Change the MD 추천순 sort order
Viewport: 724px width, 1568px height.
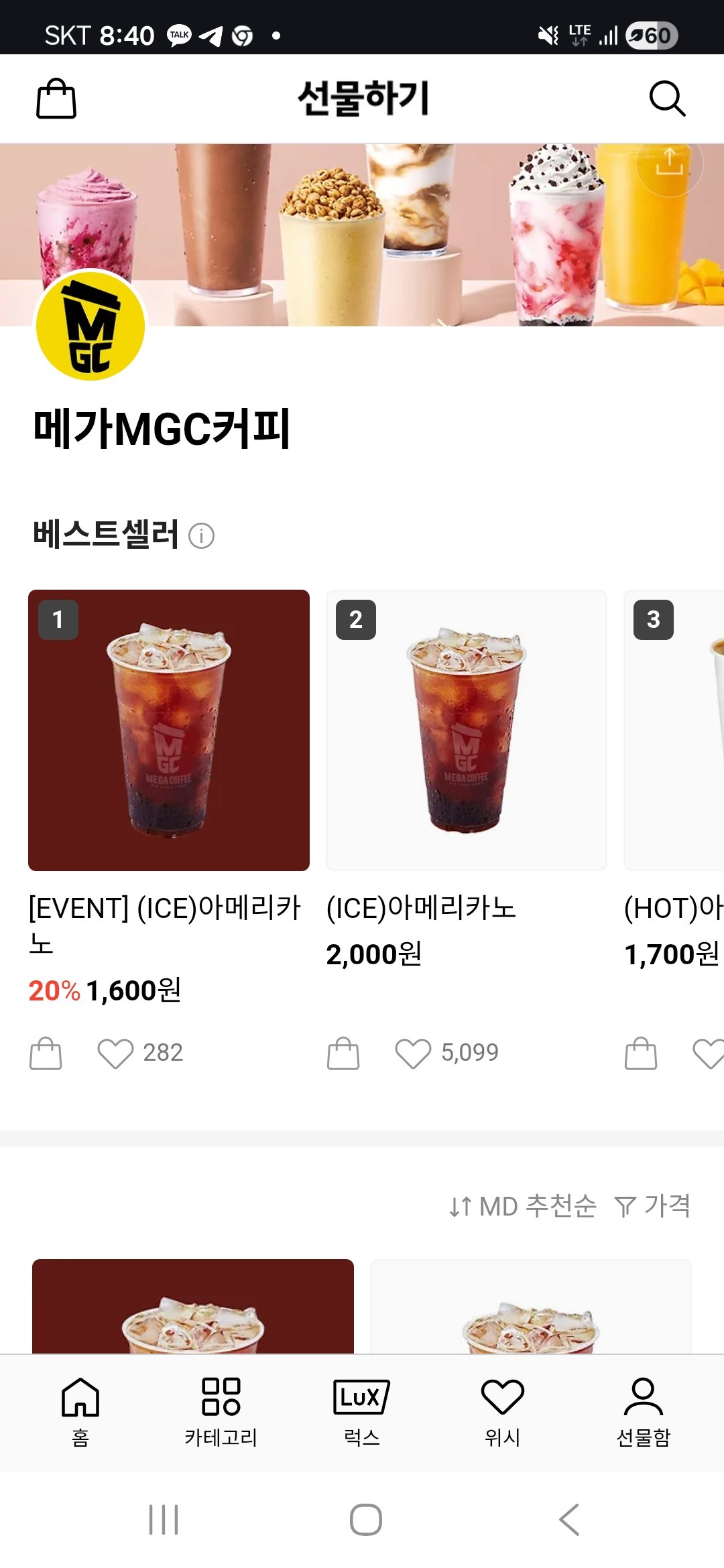[x=523, y=1206]
